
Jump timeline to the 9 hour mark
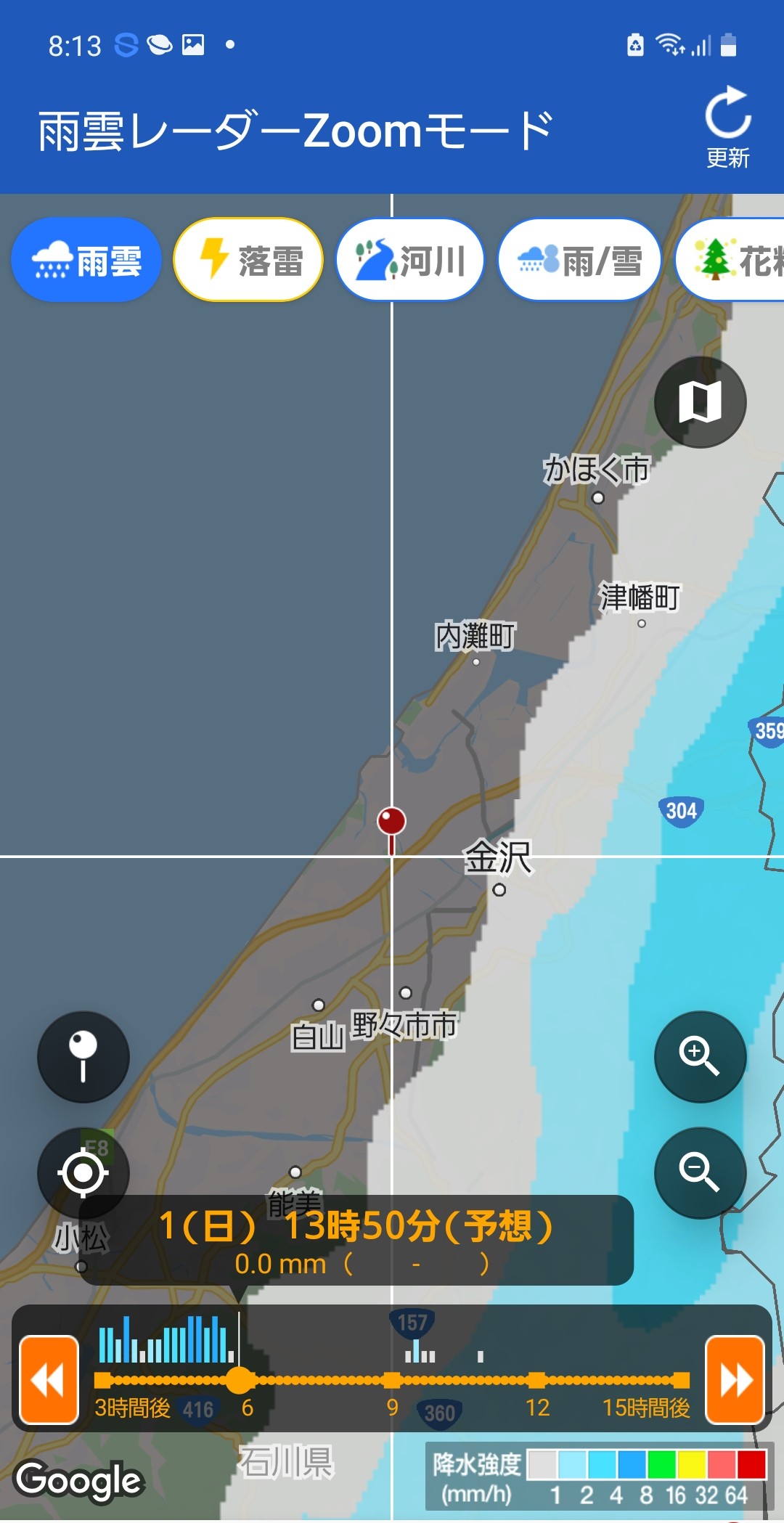[x=392, y=1380]
